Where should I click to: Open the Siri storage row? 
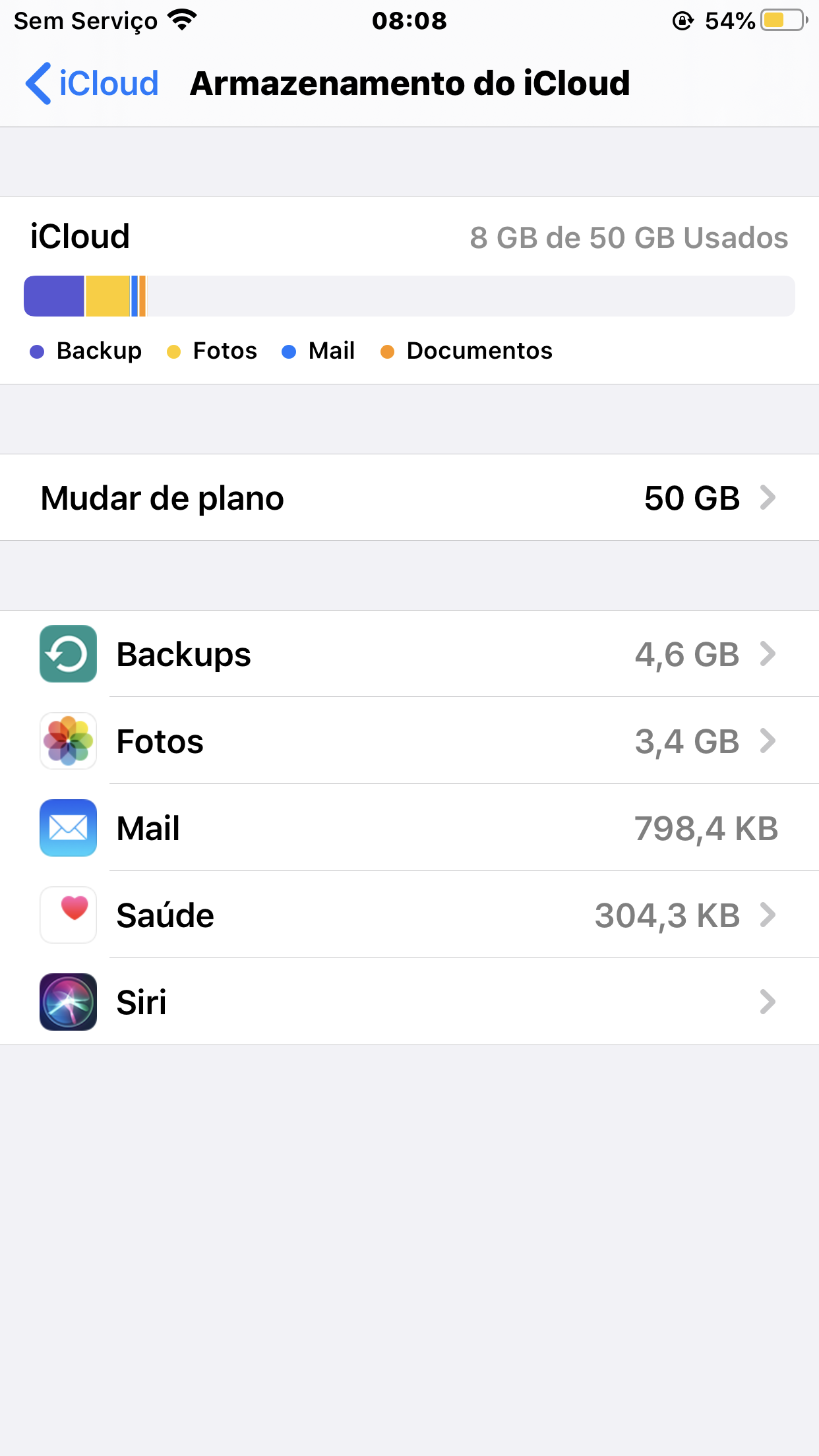coord(409,1002)
